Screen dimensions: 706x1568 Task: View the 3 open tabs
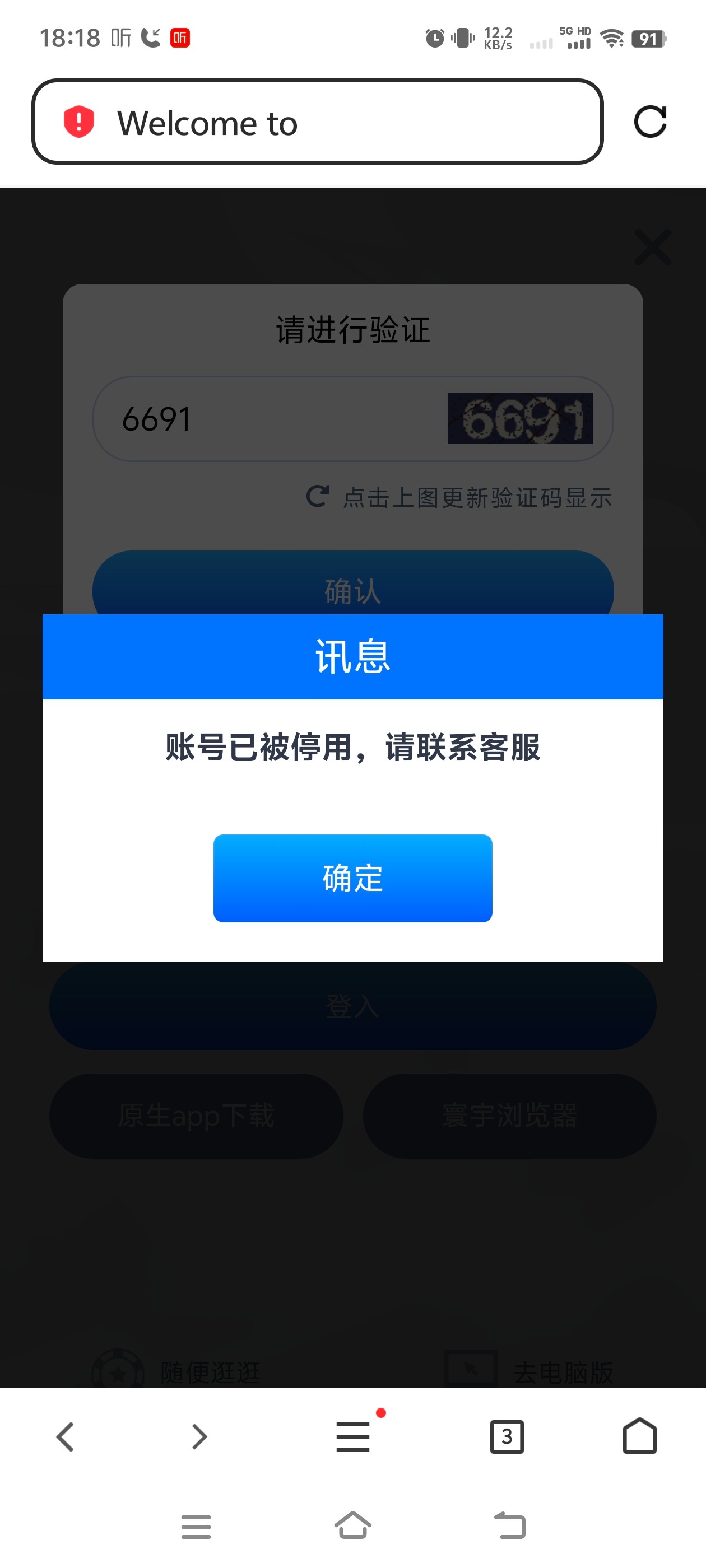pyautogui.click(x=507, y=1436)
